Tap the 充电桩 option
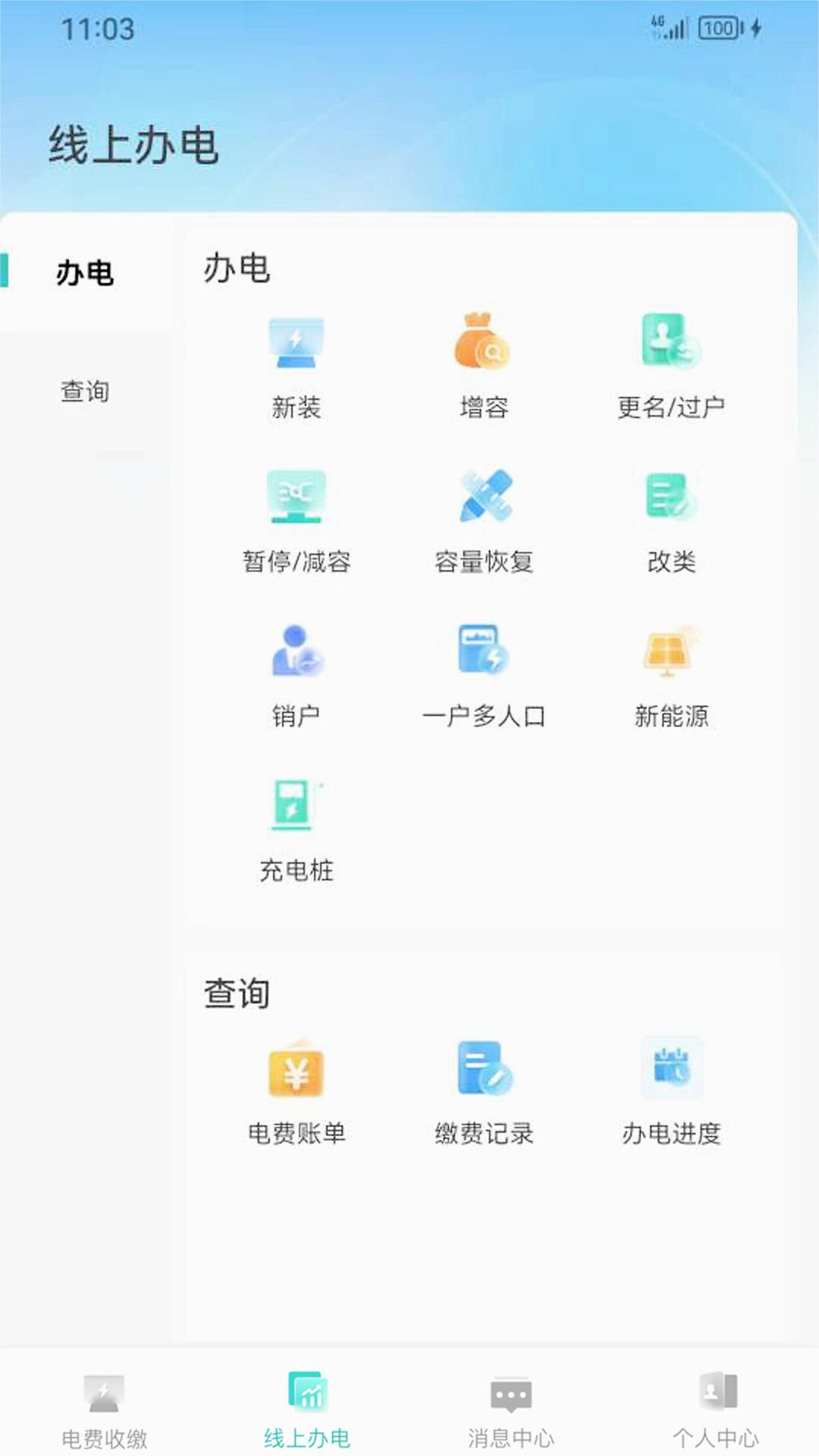 click(296, 830)
